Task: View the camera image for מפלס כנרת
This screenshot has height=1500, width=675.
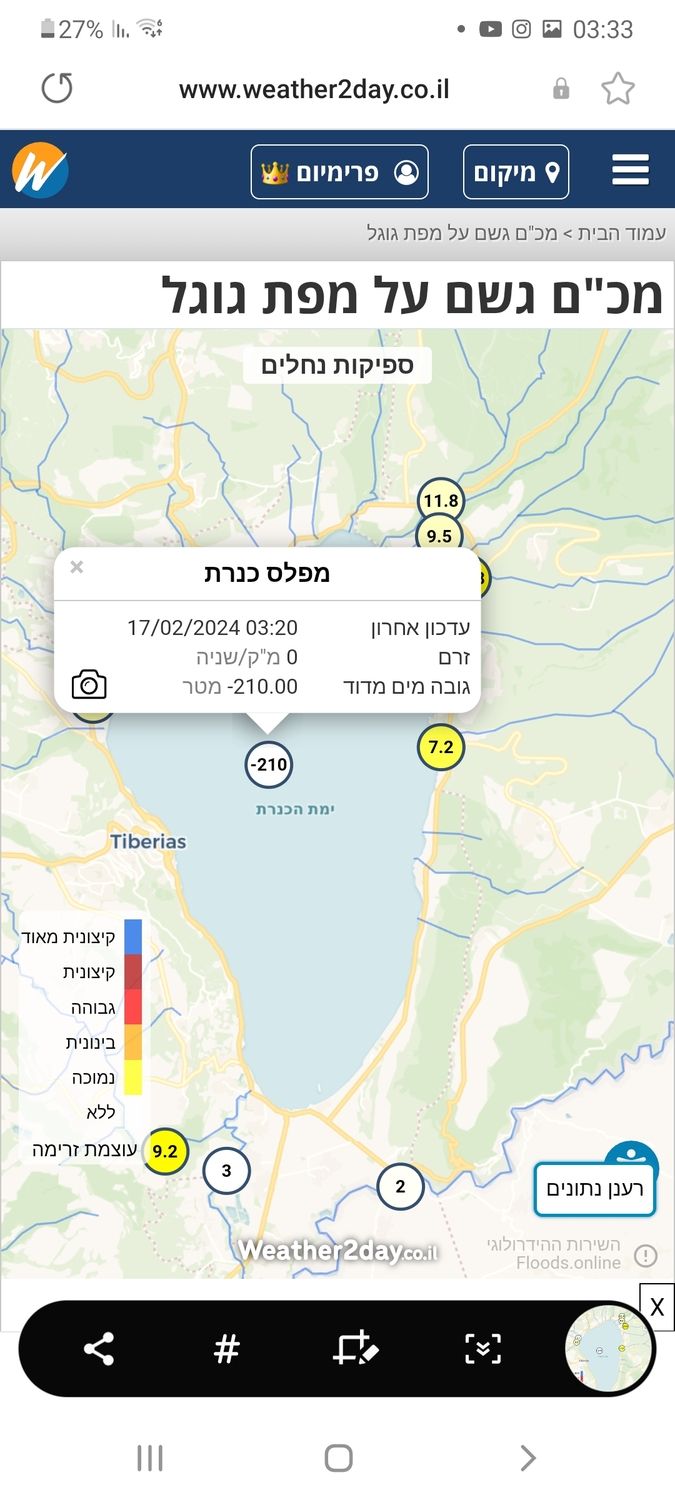Action: coord(89,685)
